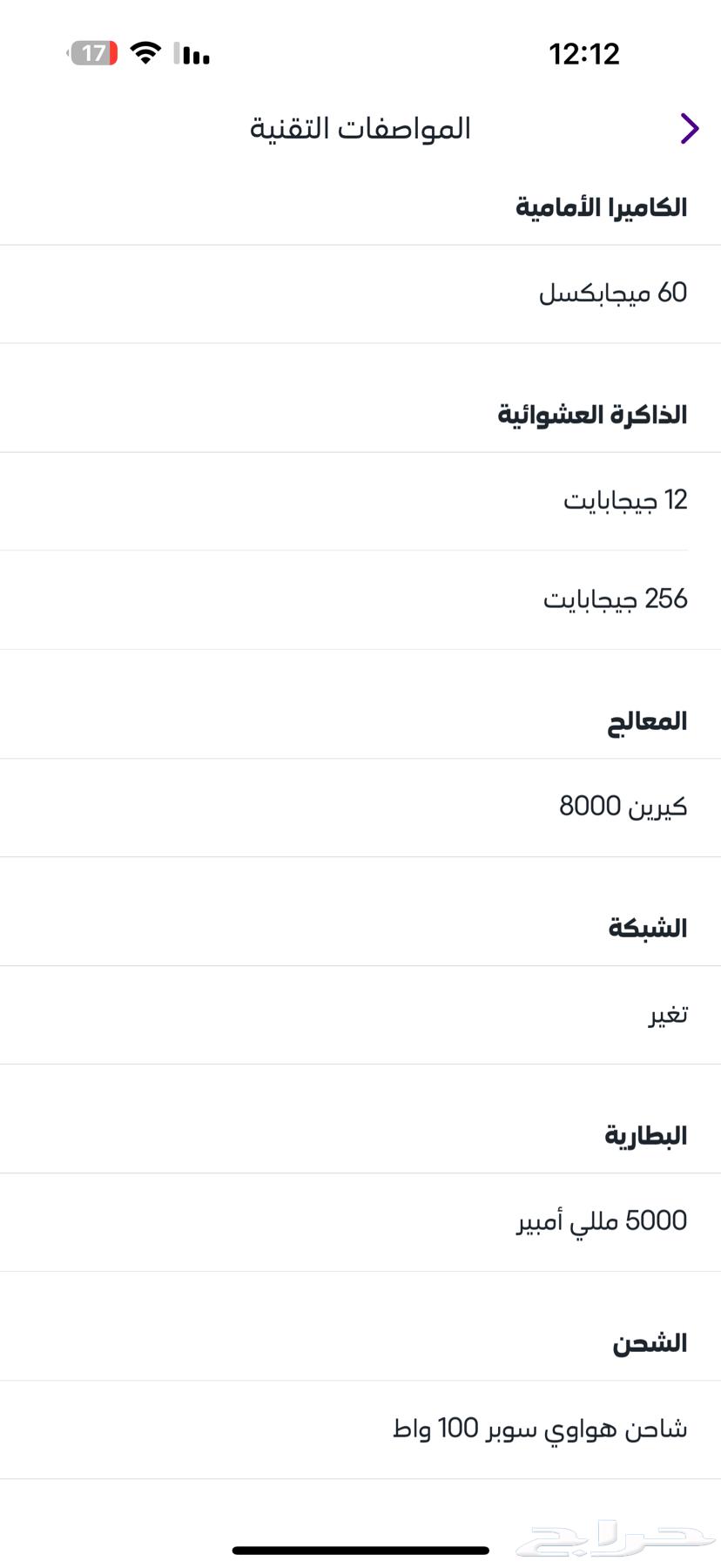
Task: Tap the home indicator bar at bottom
Action: 360,1543
